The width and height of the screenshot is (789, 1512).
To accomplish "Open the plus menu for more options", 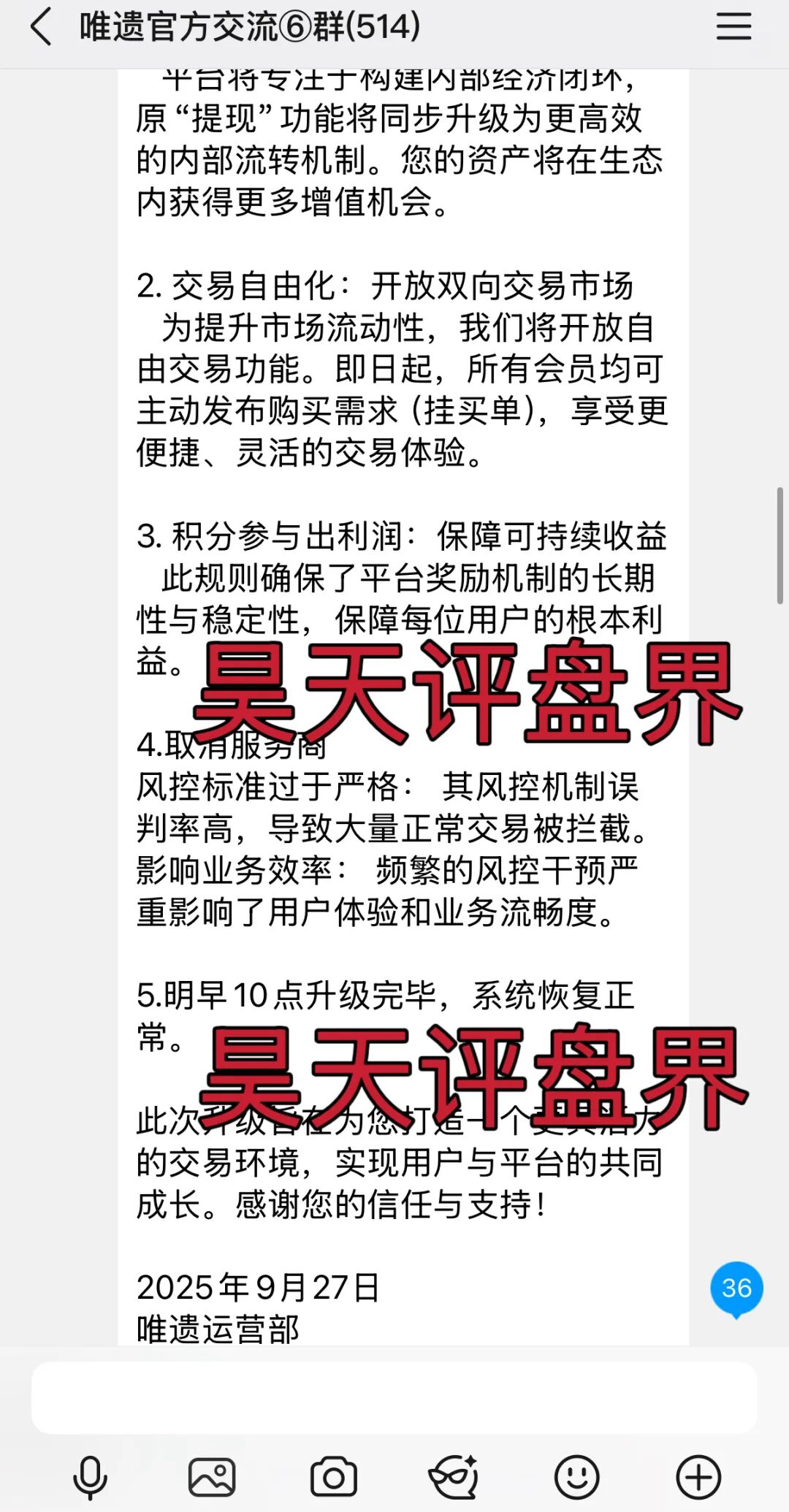I will pos(698,1476).
